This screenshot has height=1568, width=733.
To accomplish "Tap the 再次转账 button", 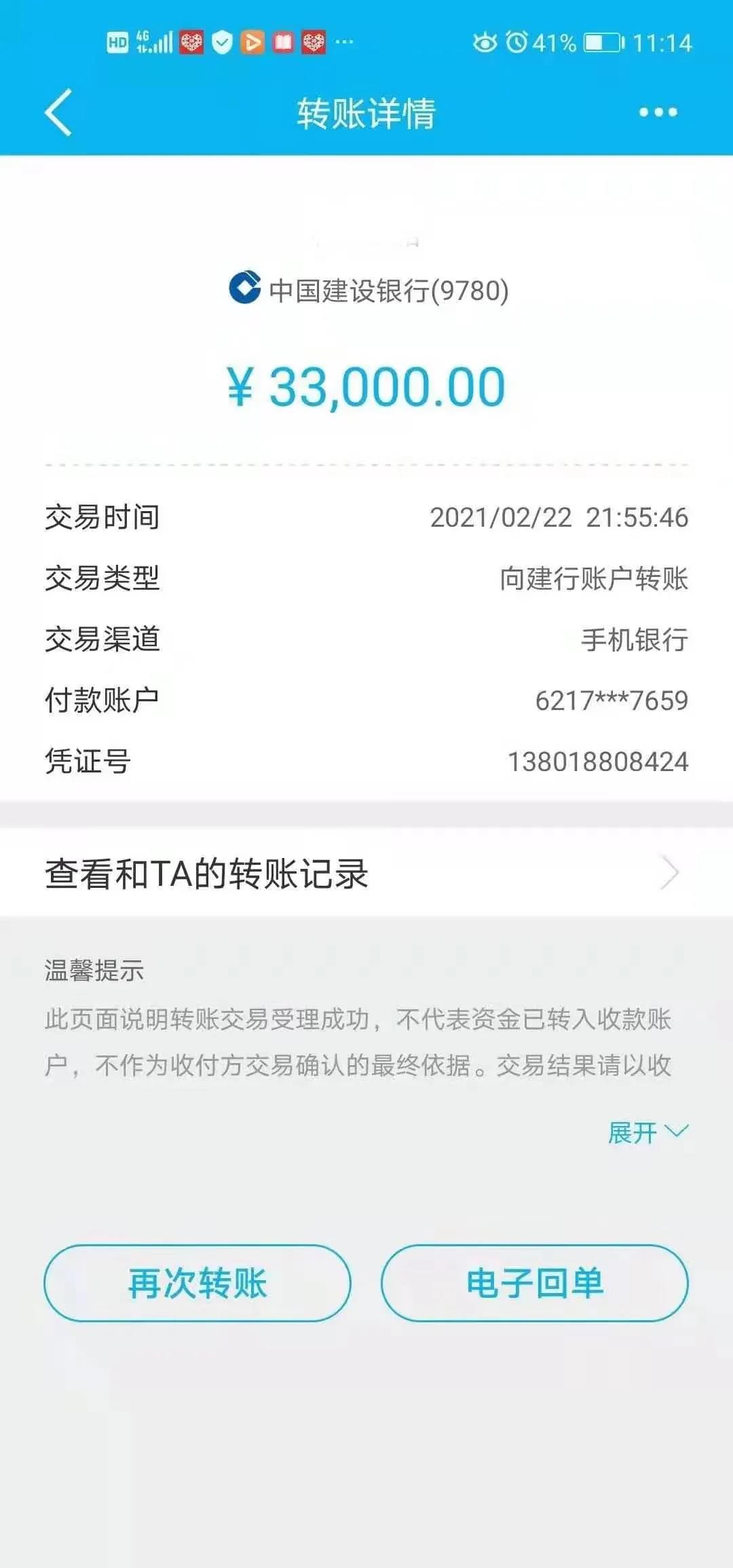I will [x=198, y=1283].
